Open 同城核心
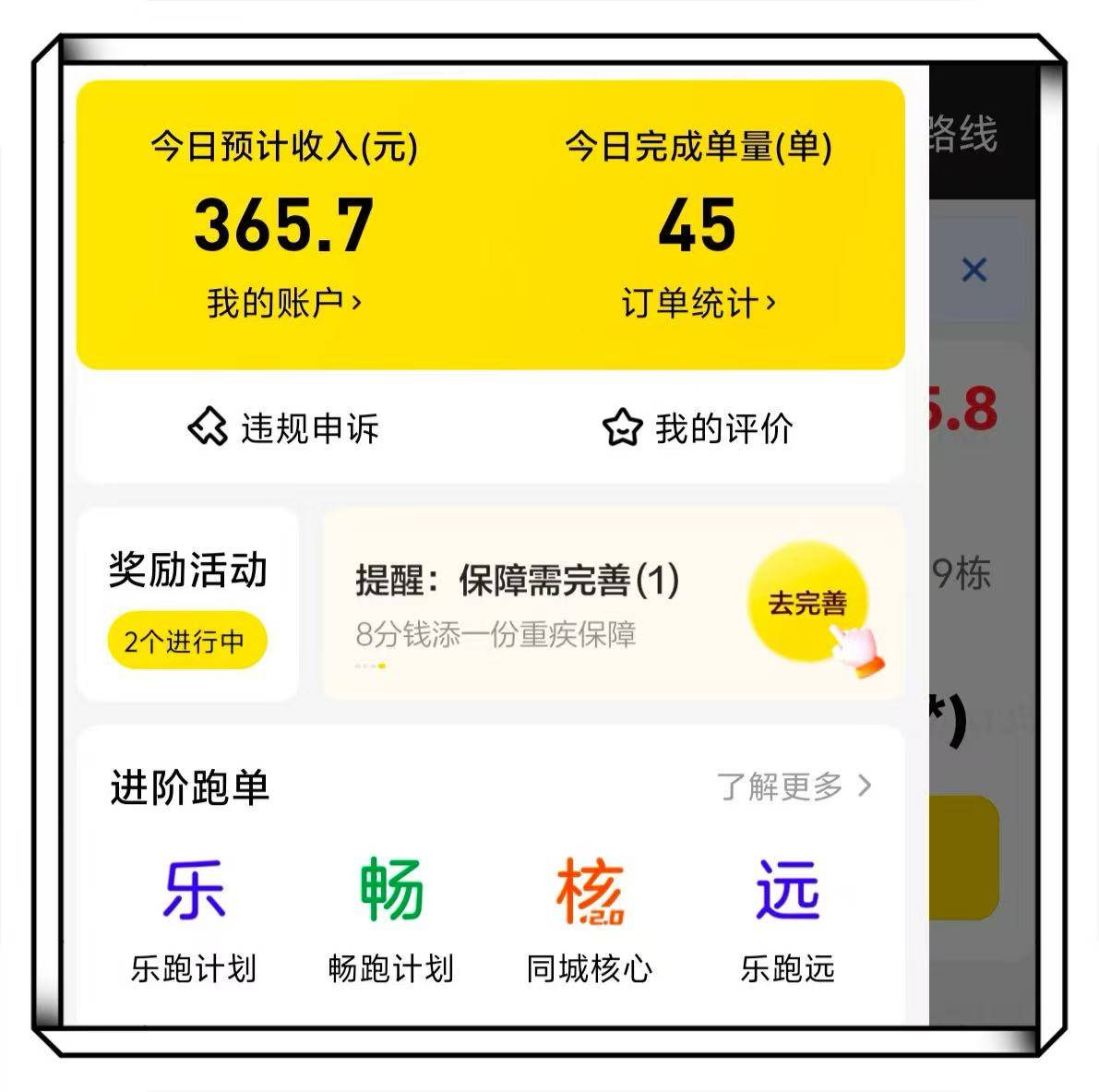1099x1092 pixels. tap(590, 918)
